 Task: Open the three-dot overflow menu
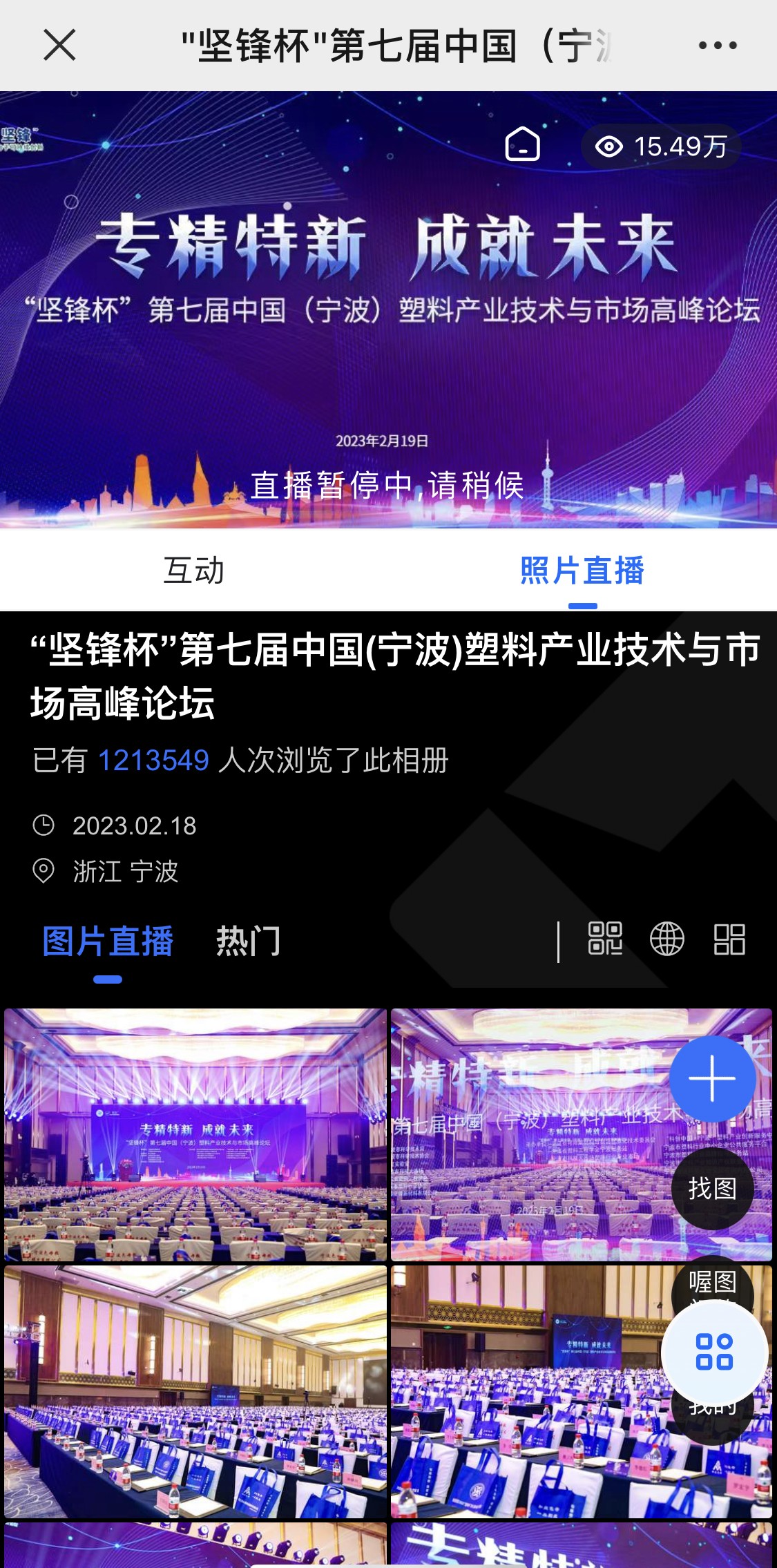(x=717, y=46)
